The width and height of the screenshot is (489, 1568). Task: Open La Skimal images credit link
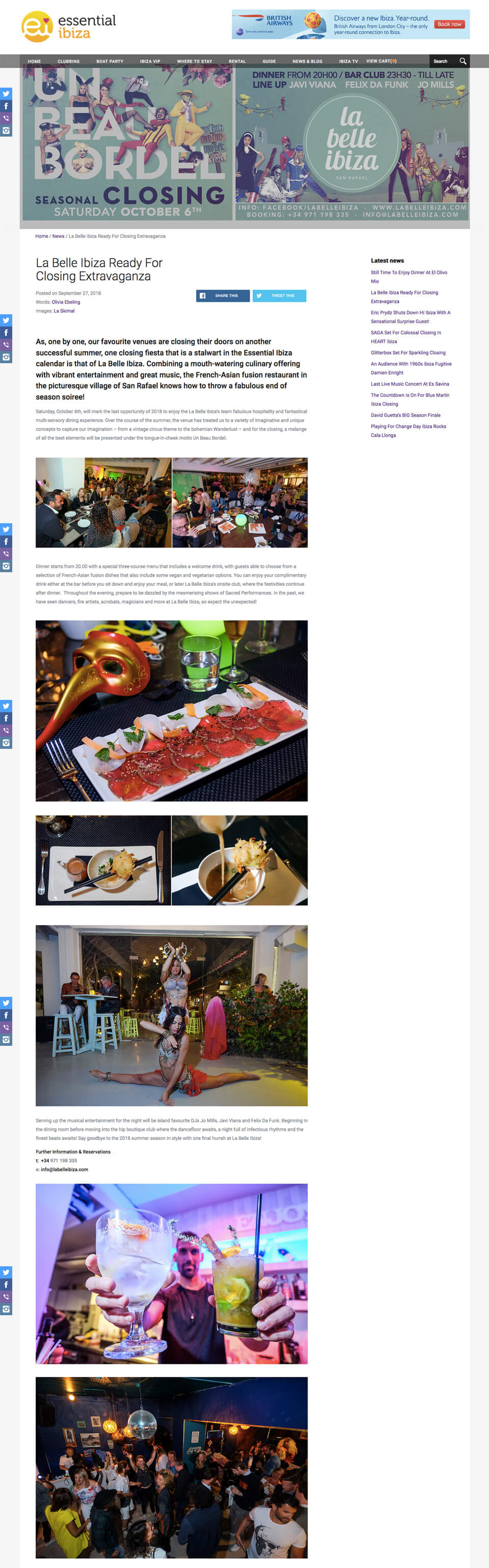[x=64, y=311]
